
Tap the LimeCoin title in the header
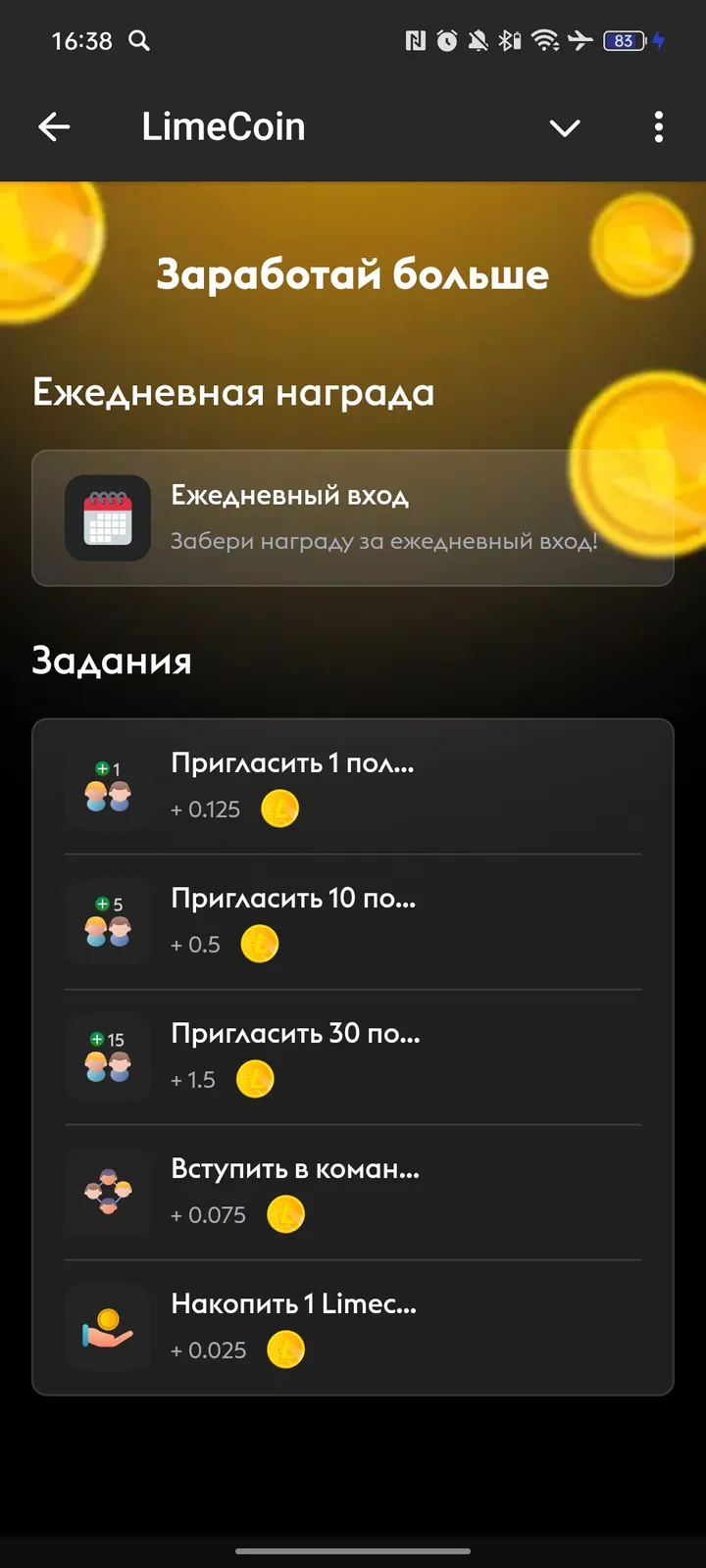click(224, 125)
